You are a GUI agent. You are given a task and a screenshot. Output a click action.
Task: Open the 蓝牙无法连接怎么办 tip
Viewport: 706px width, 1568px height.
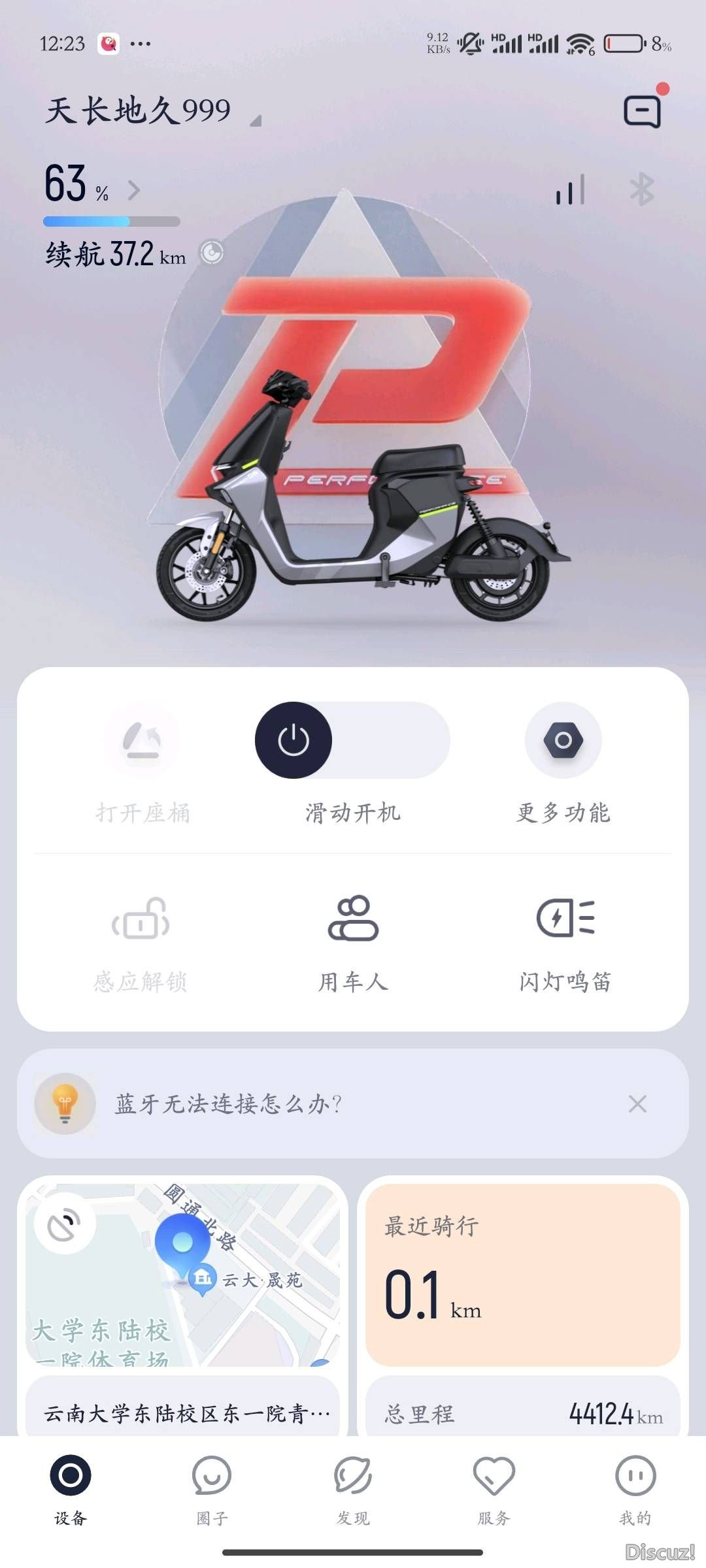[229, 1104]
